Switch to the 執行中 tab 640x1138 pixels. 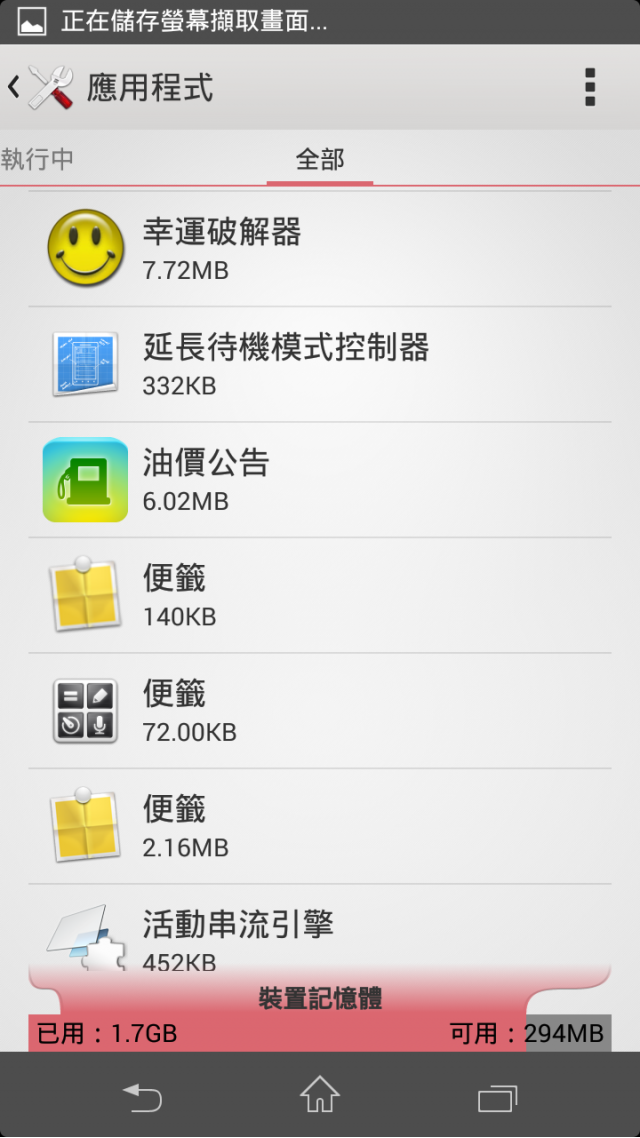[x=36, y=159]
